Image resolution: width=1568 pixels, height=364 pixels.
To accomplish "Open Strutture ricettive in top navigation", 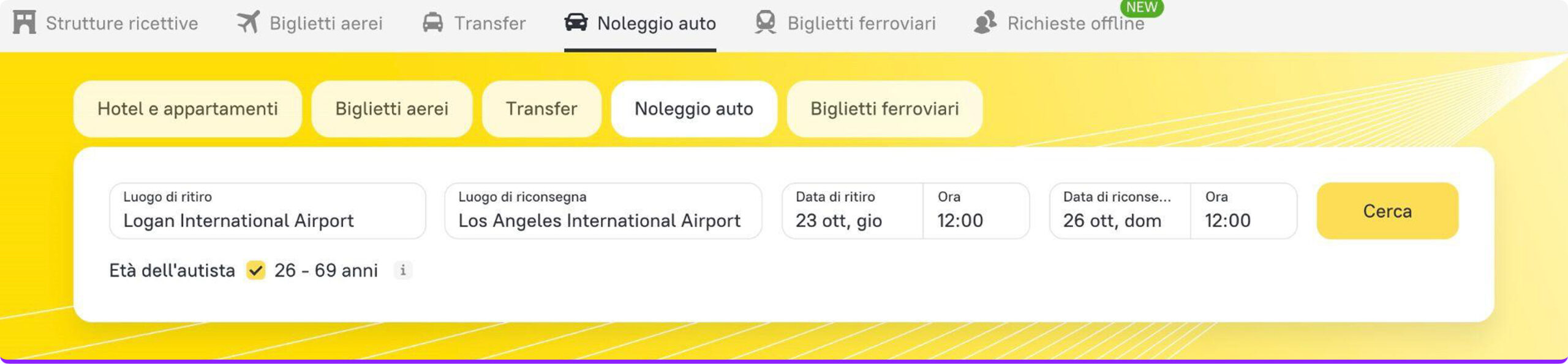I will [105, 23].
